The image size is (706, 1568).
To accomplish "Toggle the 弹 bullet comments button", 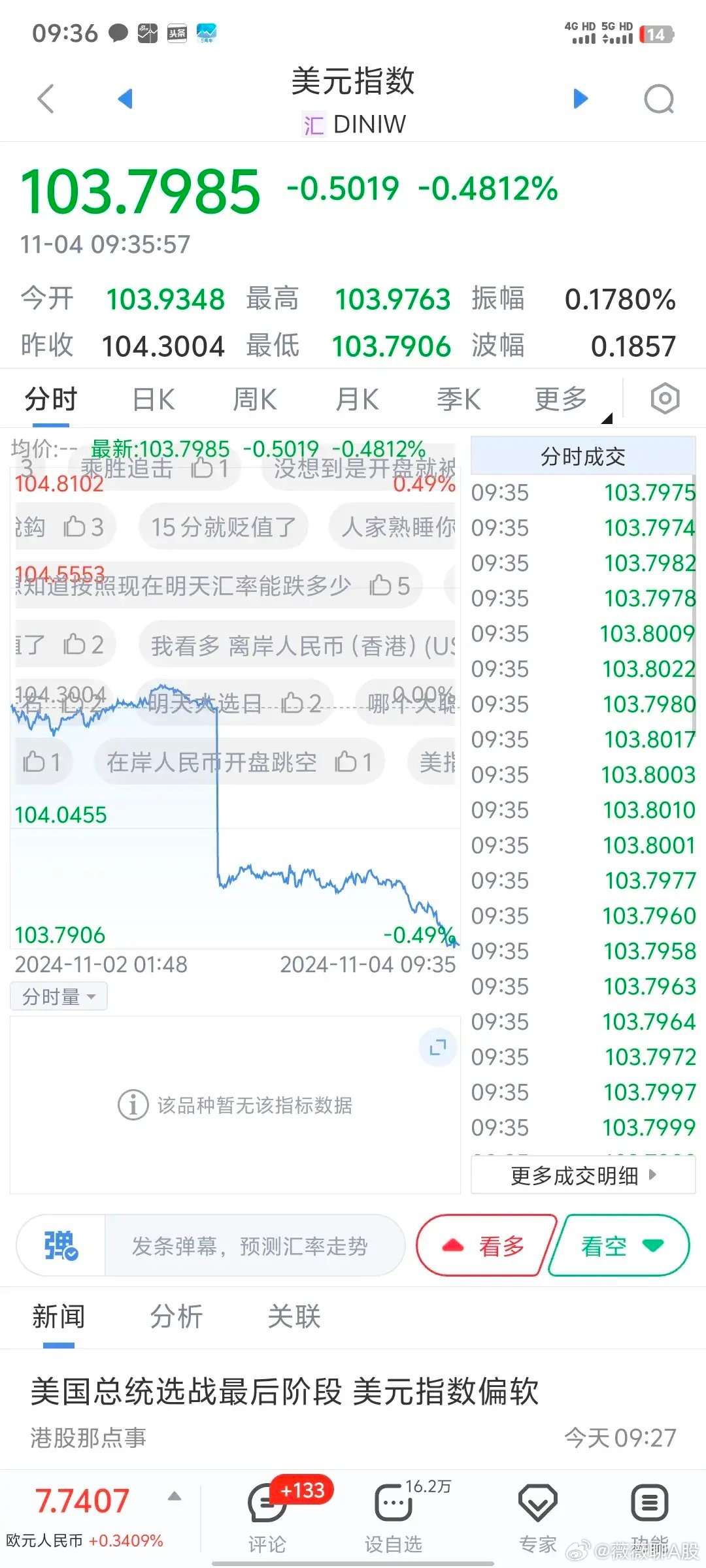I will (x=61, y=1246).
